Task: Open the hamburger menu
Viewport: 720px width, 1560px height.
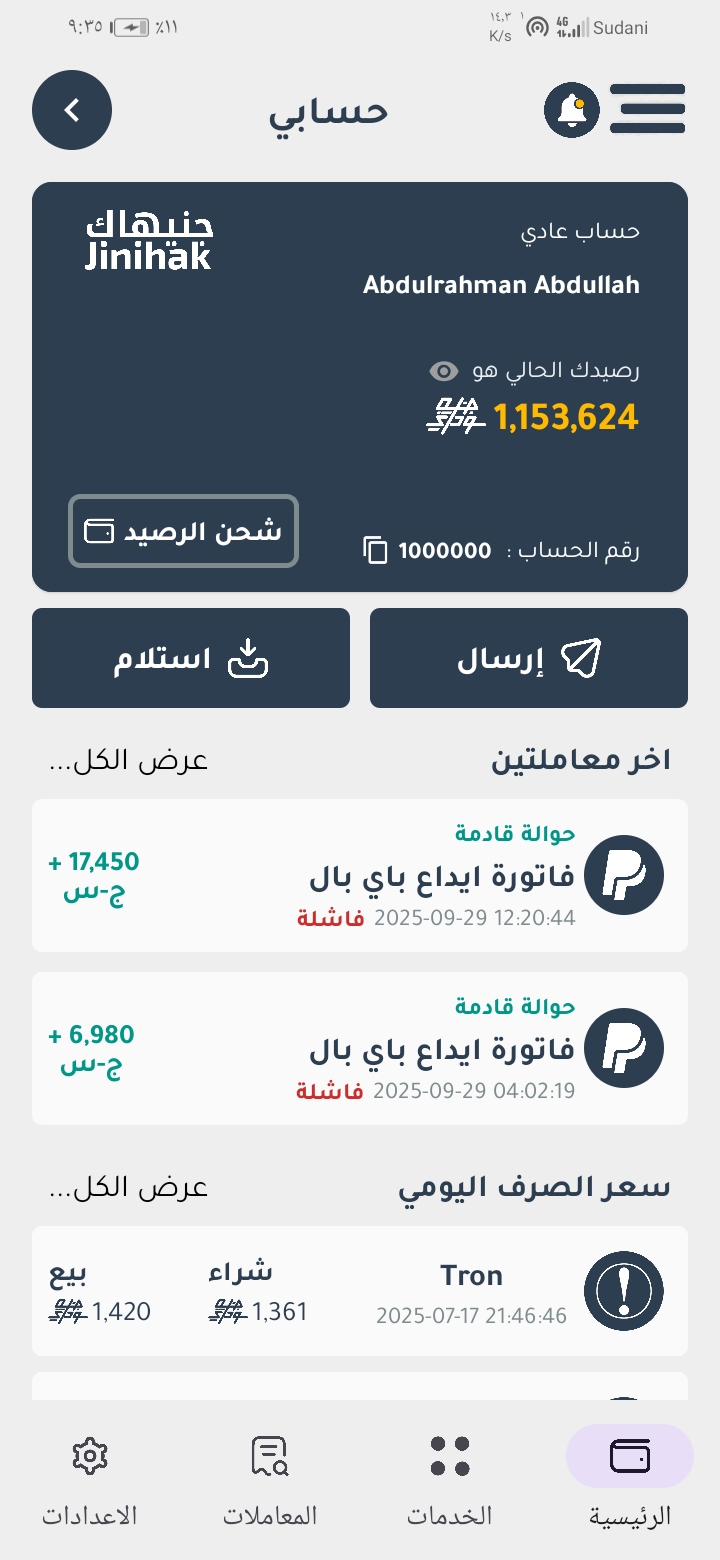Action: click(x=649, y=110)
